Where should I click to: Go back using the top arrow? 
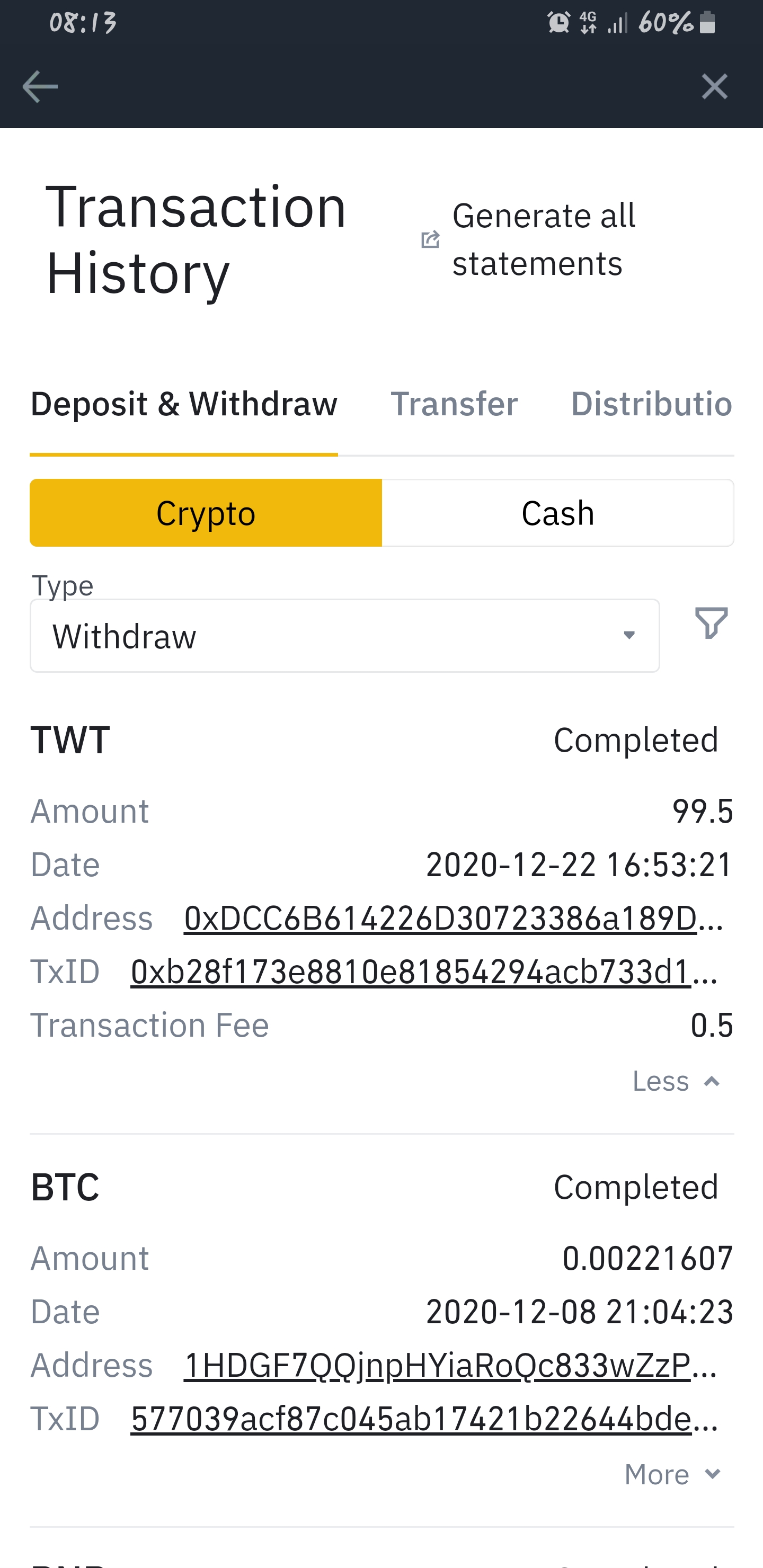click(40, 86)
